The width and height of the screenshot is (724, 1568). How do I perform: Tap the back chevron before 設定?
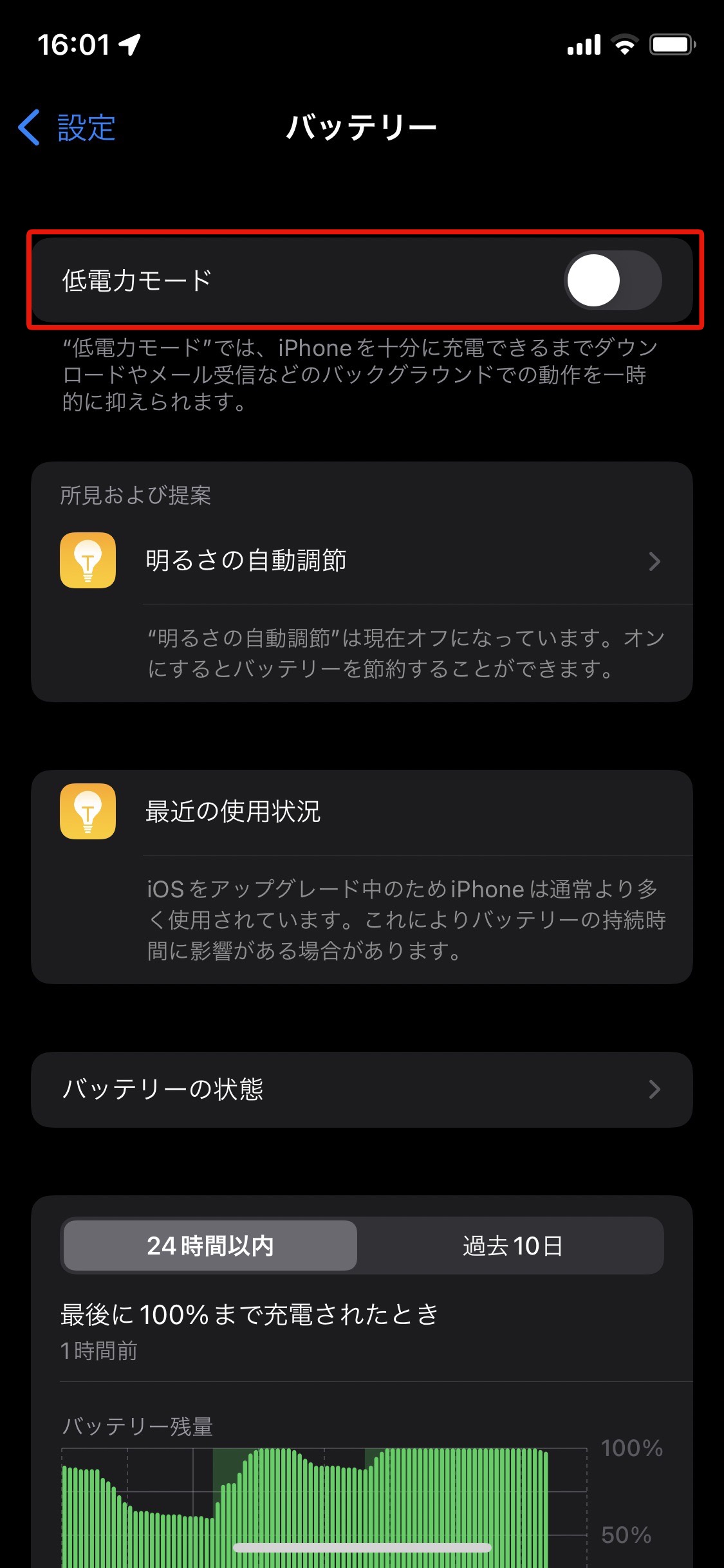click(29, 128)
